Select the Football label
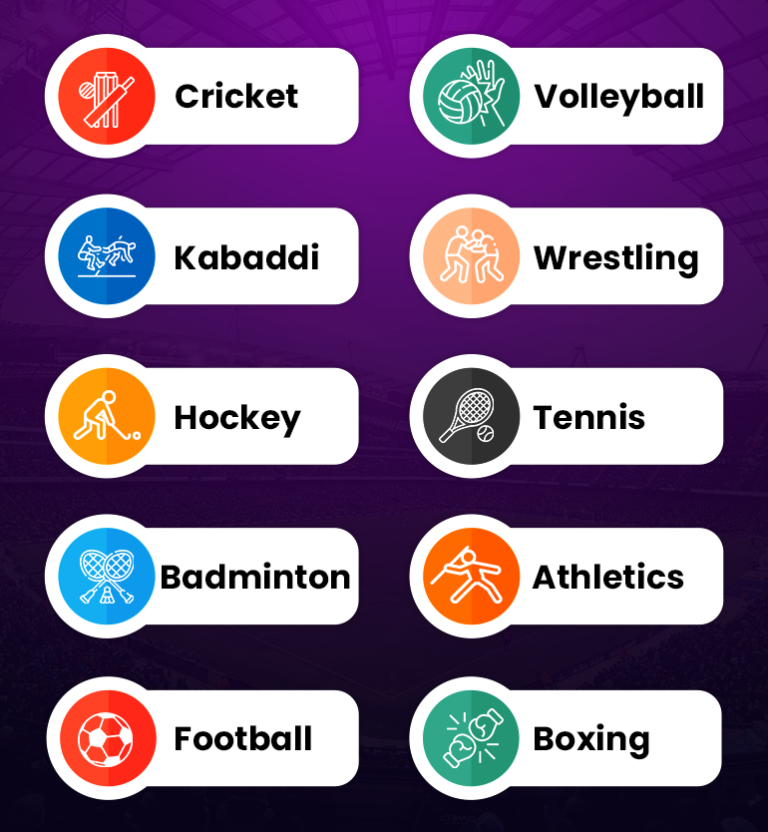The width and height of the screenshot is (768, 832). point(242,738)
